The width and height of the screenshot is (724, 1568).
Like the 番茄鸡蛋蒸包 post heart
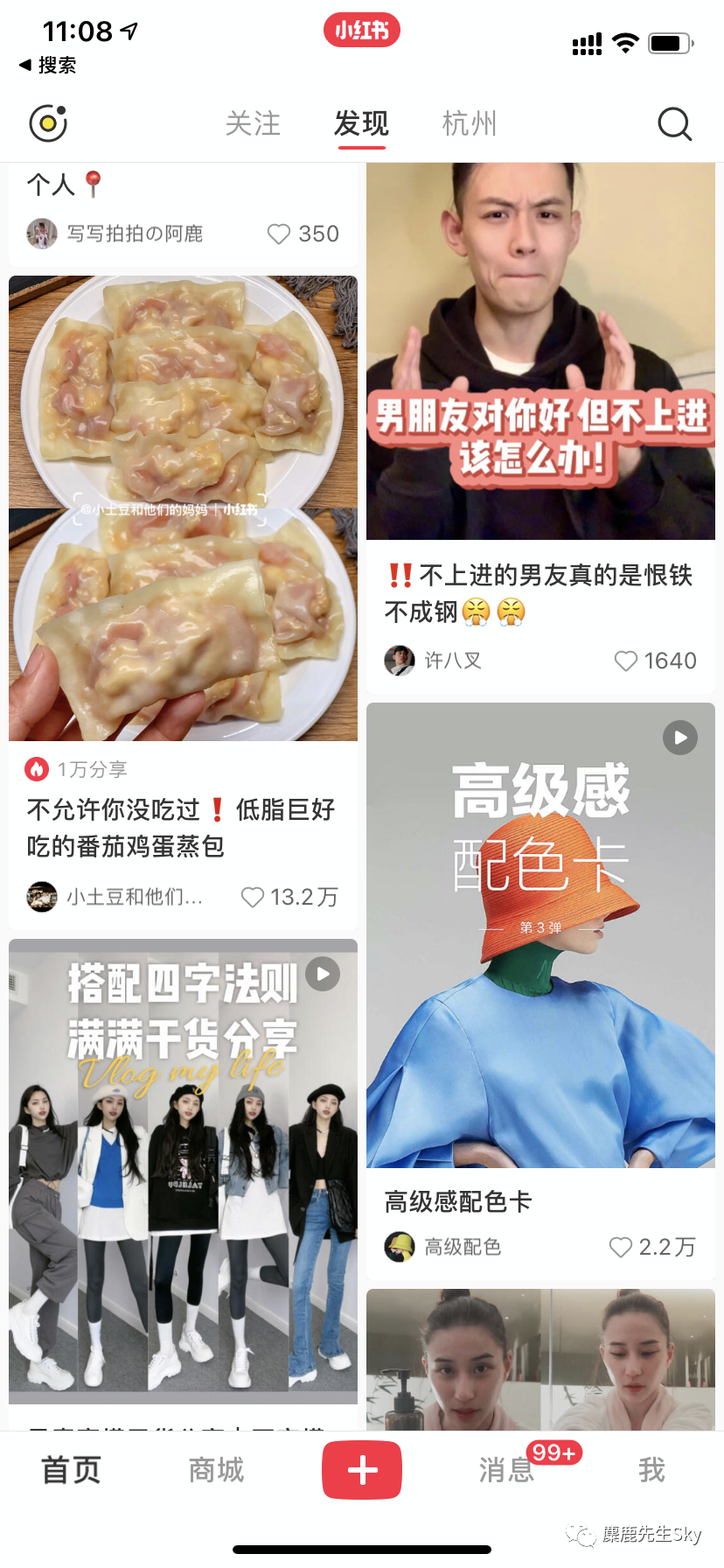(x=253, y=896)
